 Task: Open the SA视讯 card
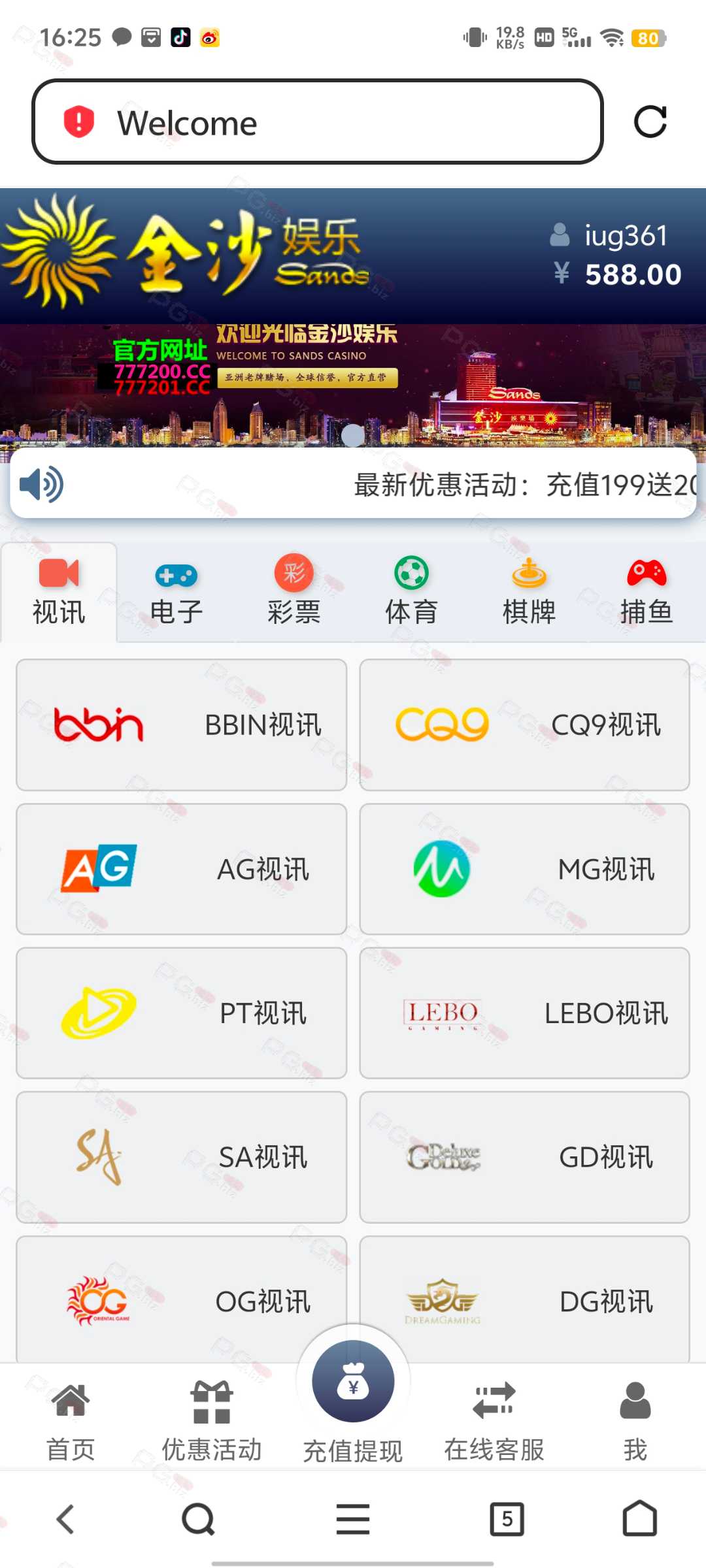pos(181,1157)
